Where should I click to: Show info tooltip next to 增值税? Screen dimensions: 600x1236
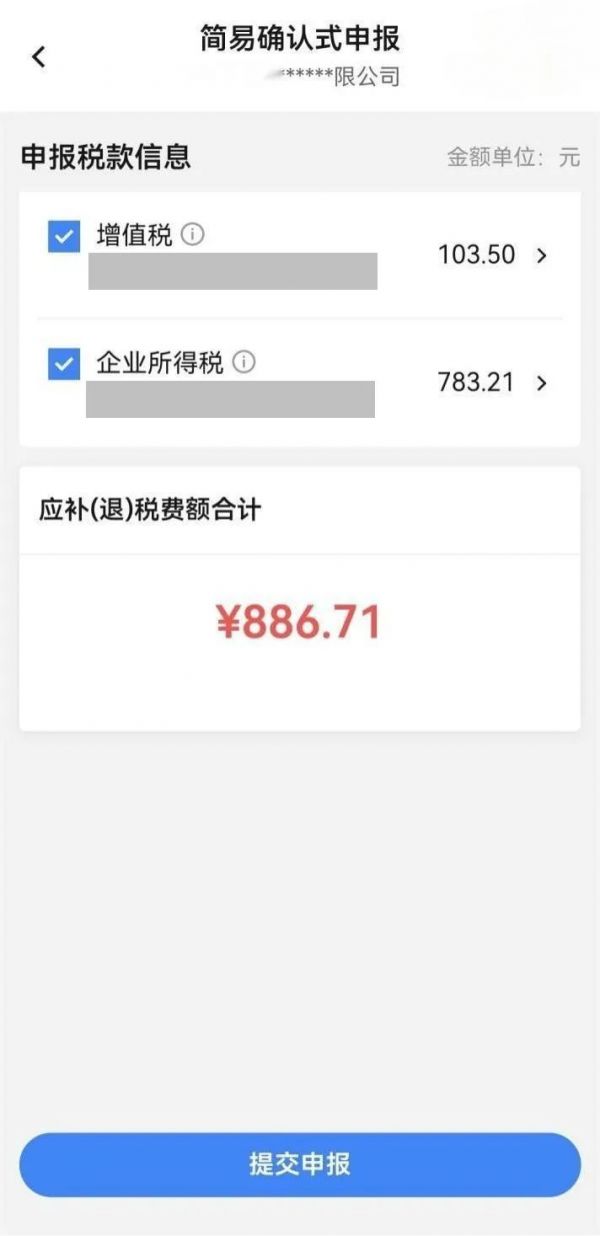[193, 235]
